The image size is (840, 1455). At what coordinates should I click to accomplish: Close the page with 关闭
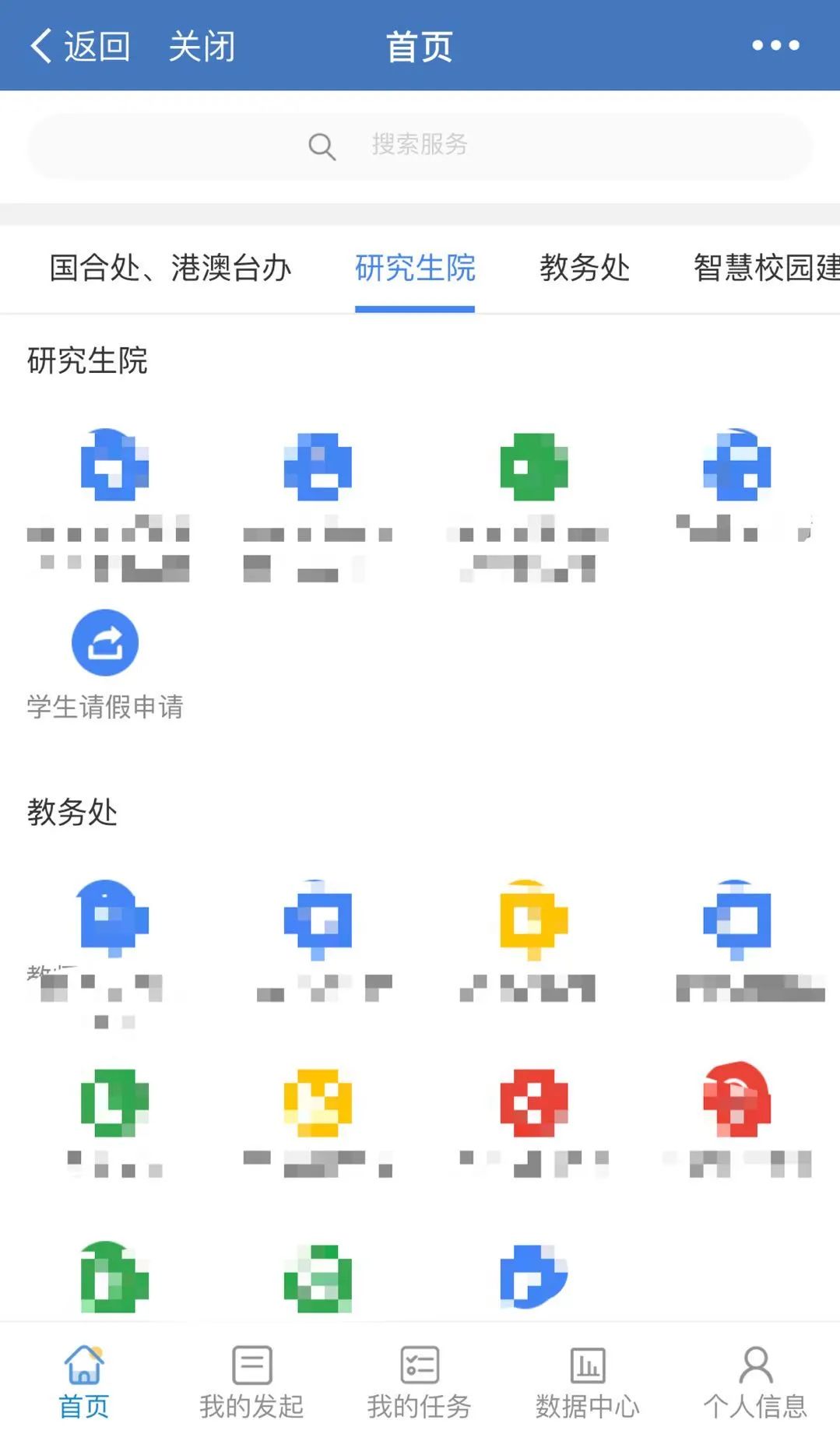[x=202, y=47]
